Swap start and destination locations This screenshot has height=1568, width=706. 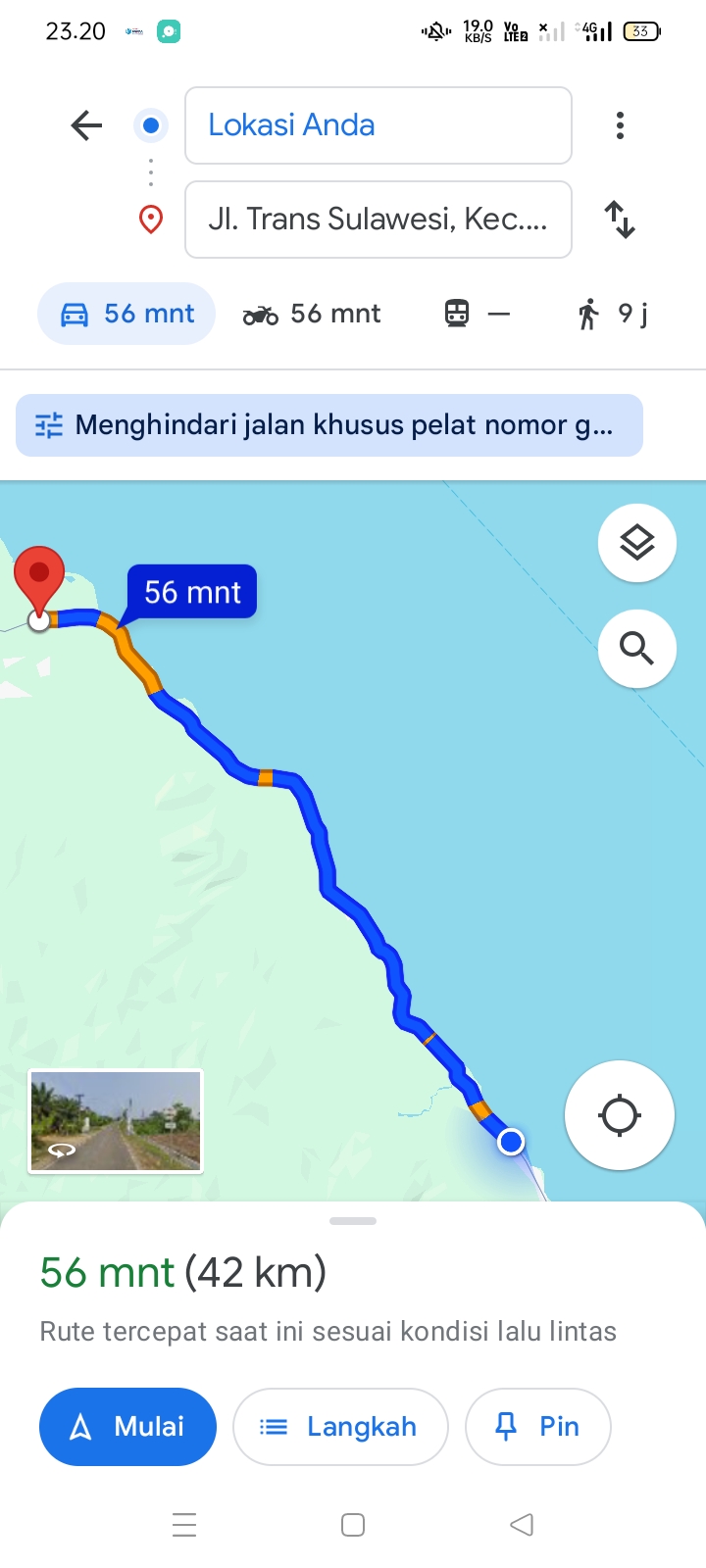(x=620, y=220)
